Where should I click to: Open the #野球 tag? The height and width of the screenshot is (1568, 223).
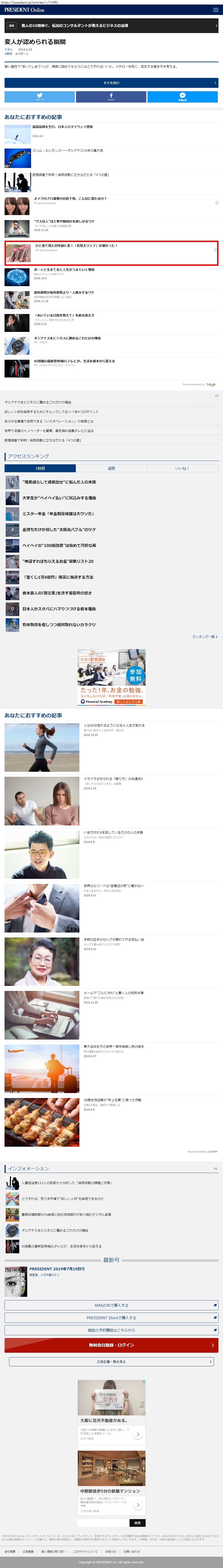[9, 54]
